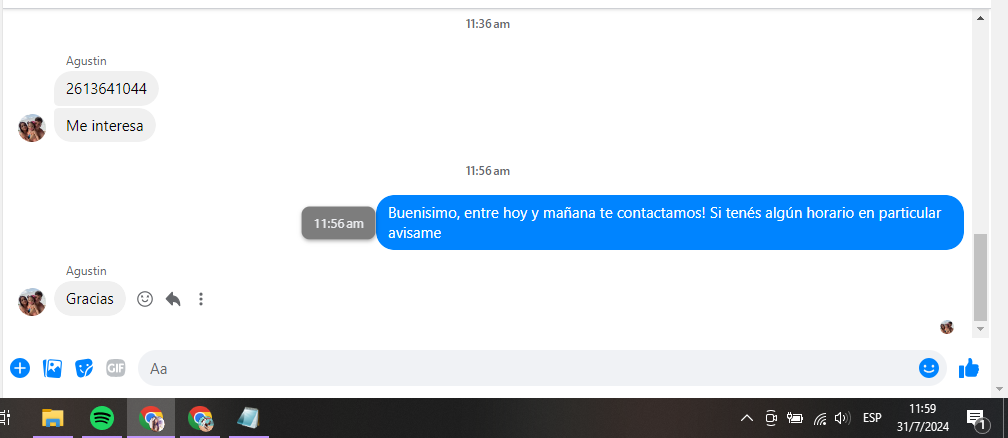Show hidden tray icons chevron
This screenshot has width=1008, height=438.
[747, 418]
